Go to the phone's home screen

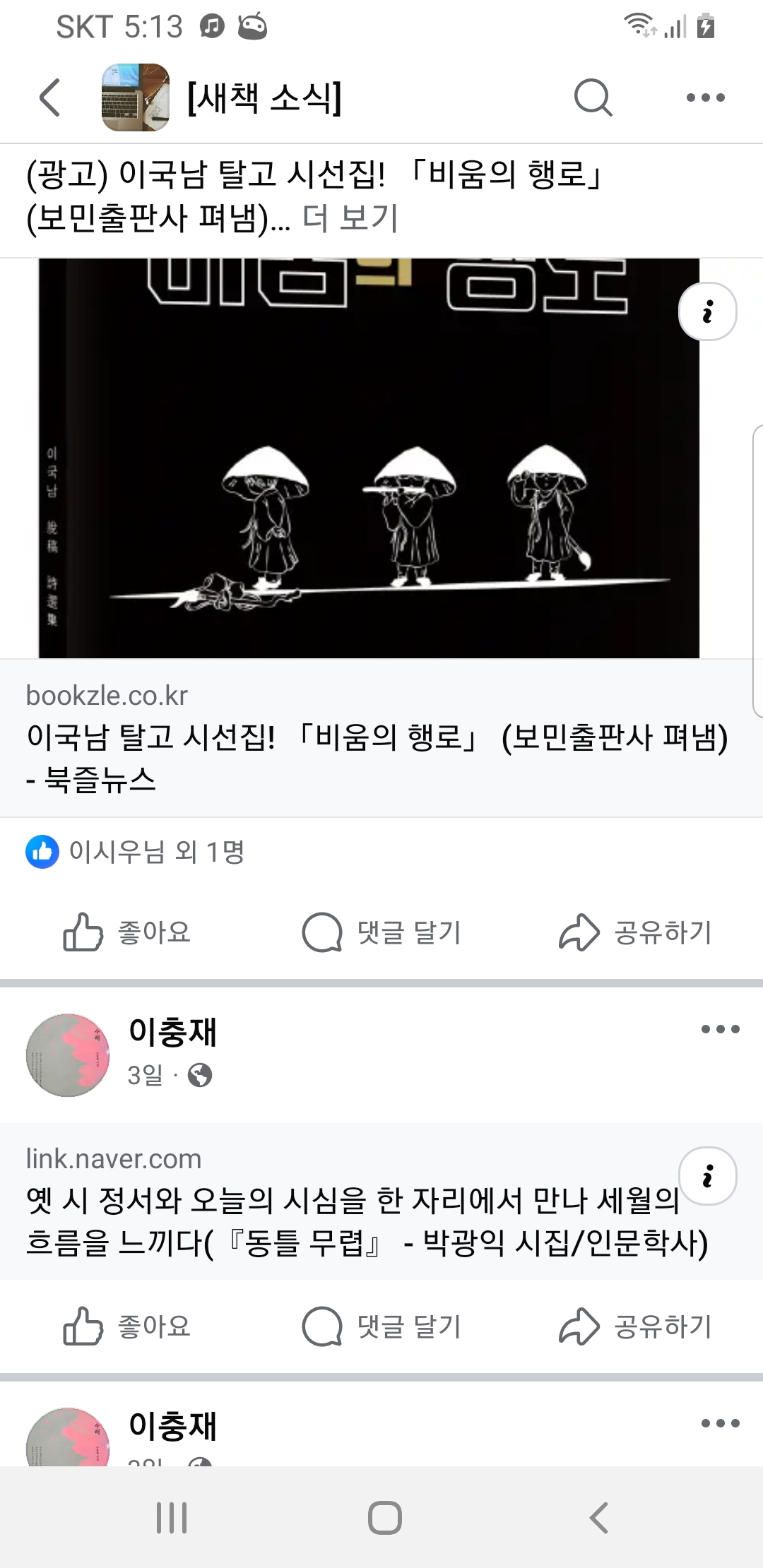point(385,1517)
